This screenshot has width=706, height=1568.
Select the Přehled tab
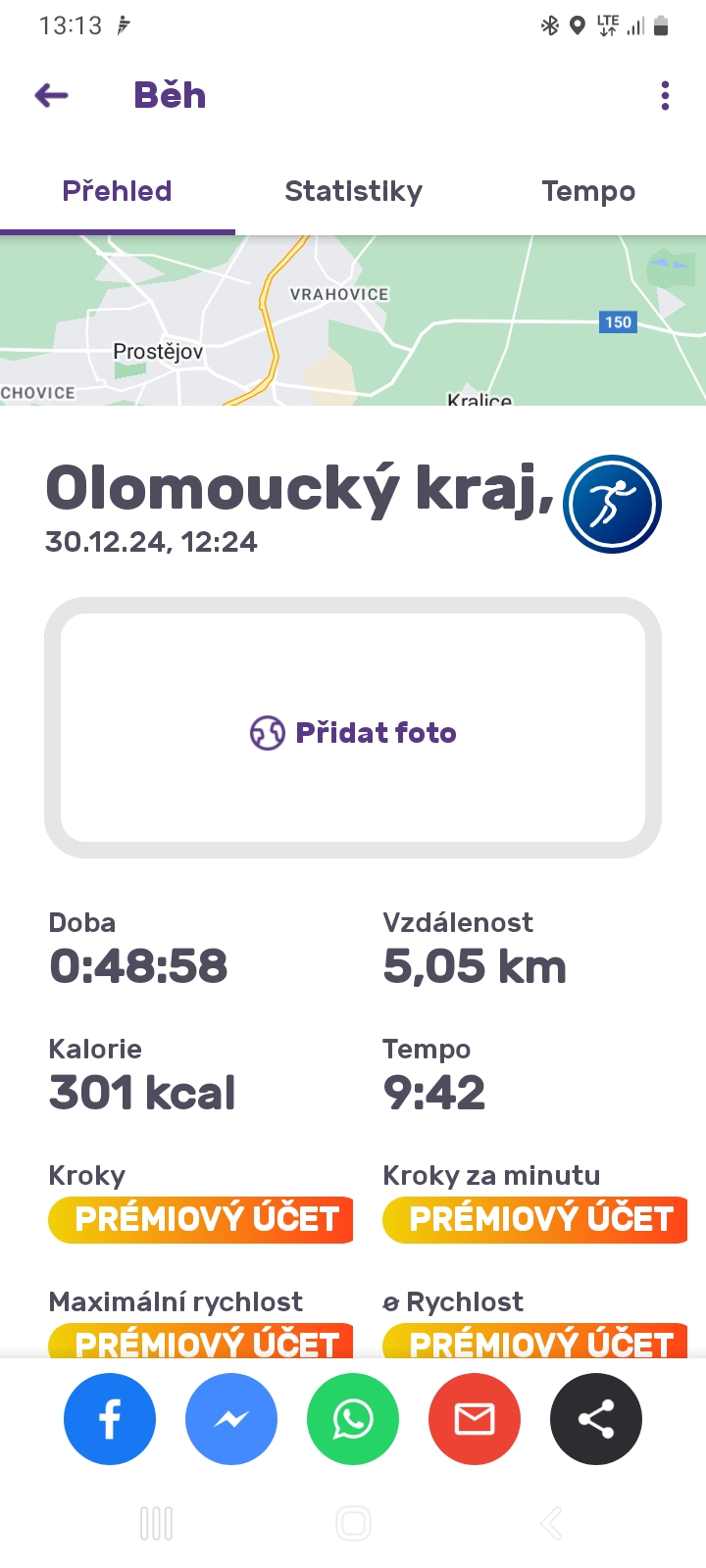[x=117, y=191]
